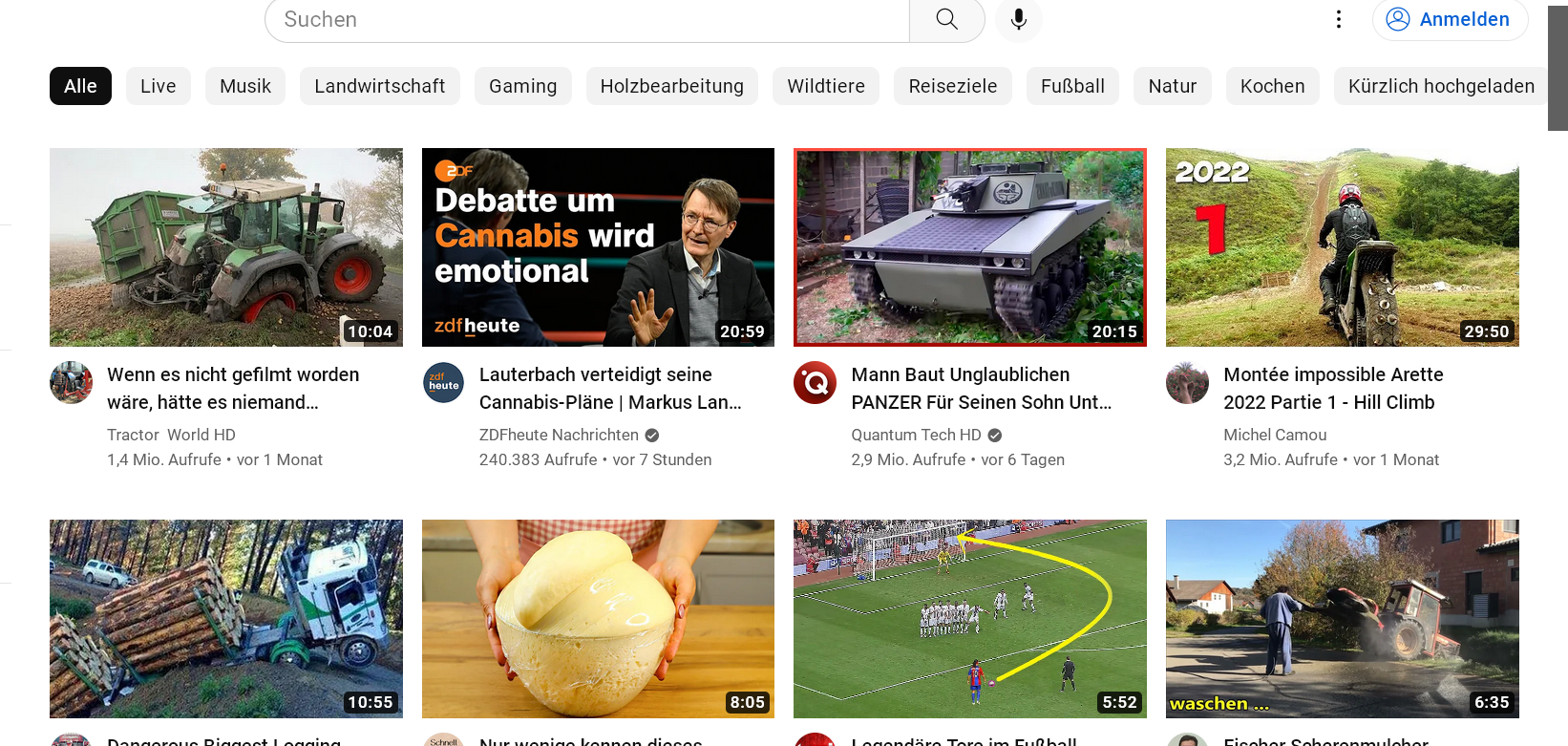Select the Kochen chip

click(x=1272, y=86)
